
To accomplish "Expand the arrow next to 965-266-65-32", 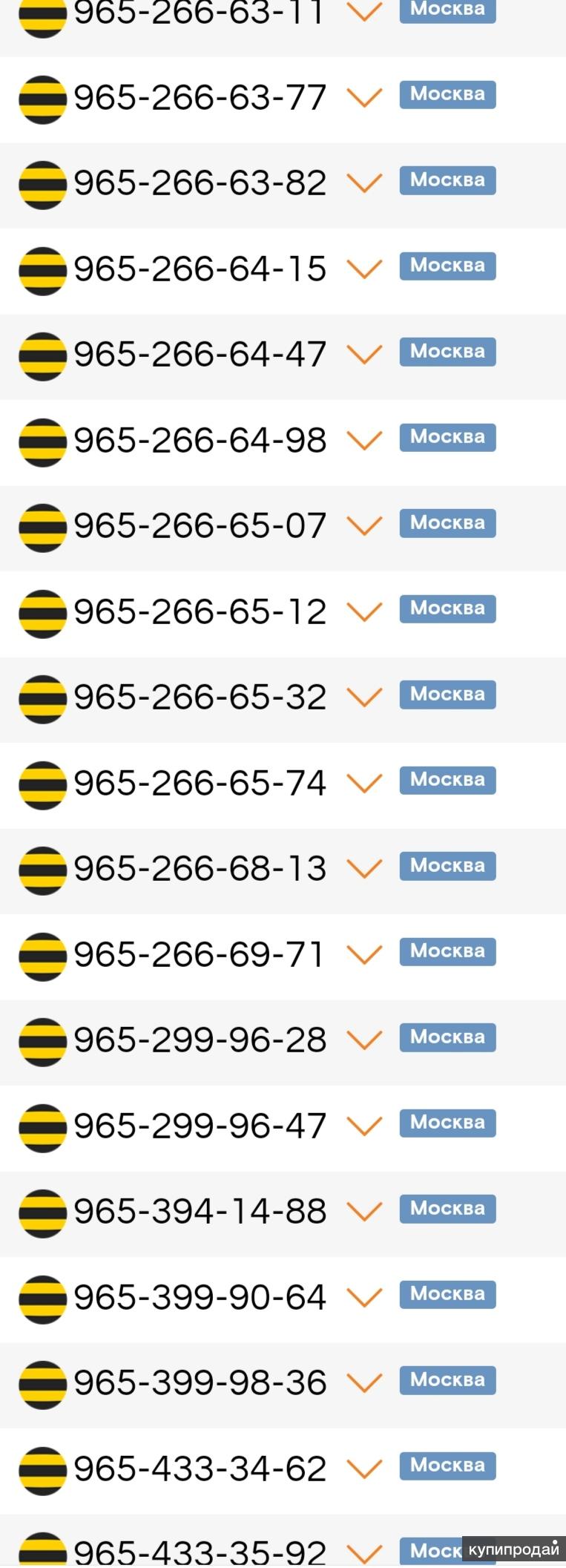I will coord(364,698).
